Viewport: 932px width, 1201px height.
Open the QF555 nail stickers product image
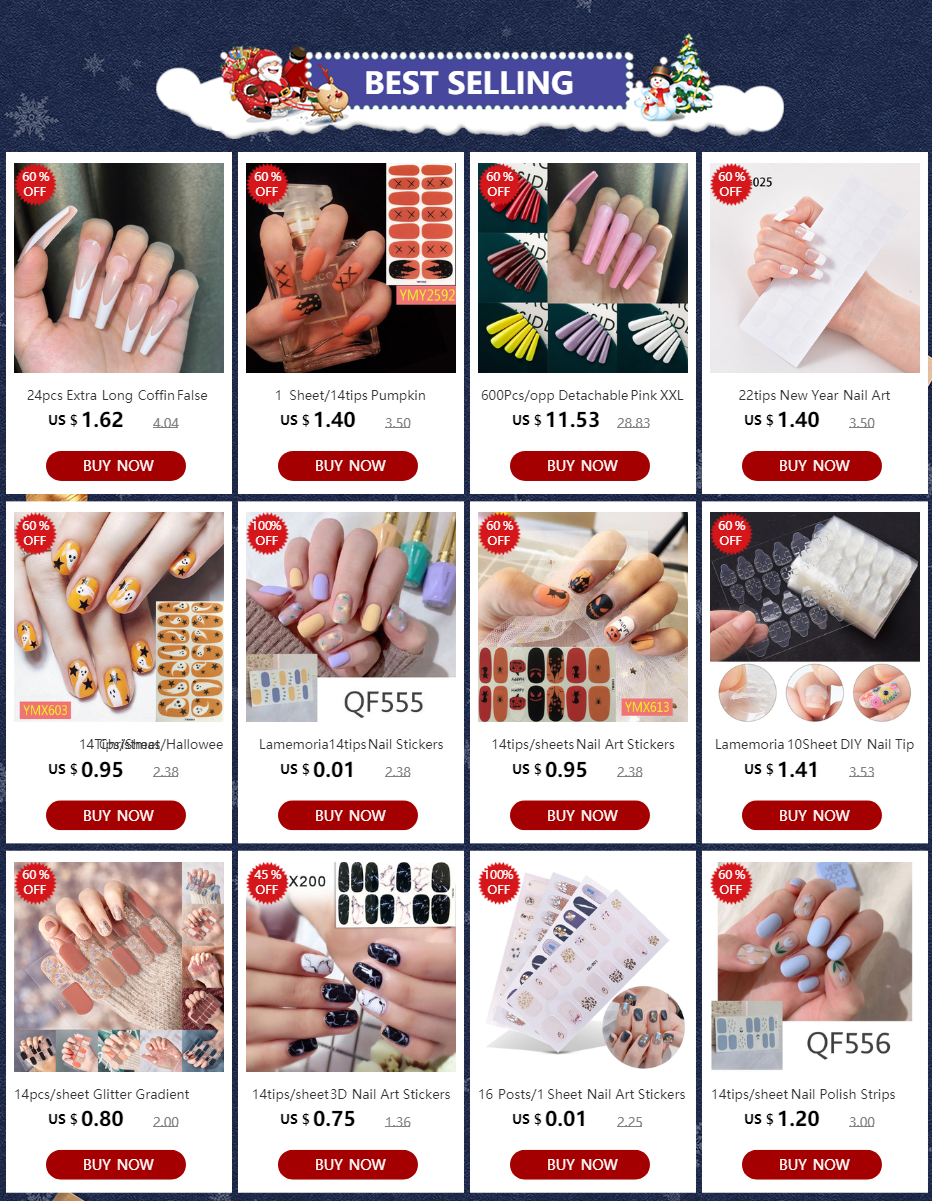tap(351, 617)
